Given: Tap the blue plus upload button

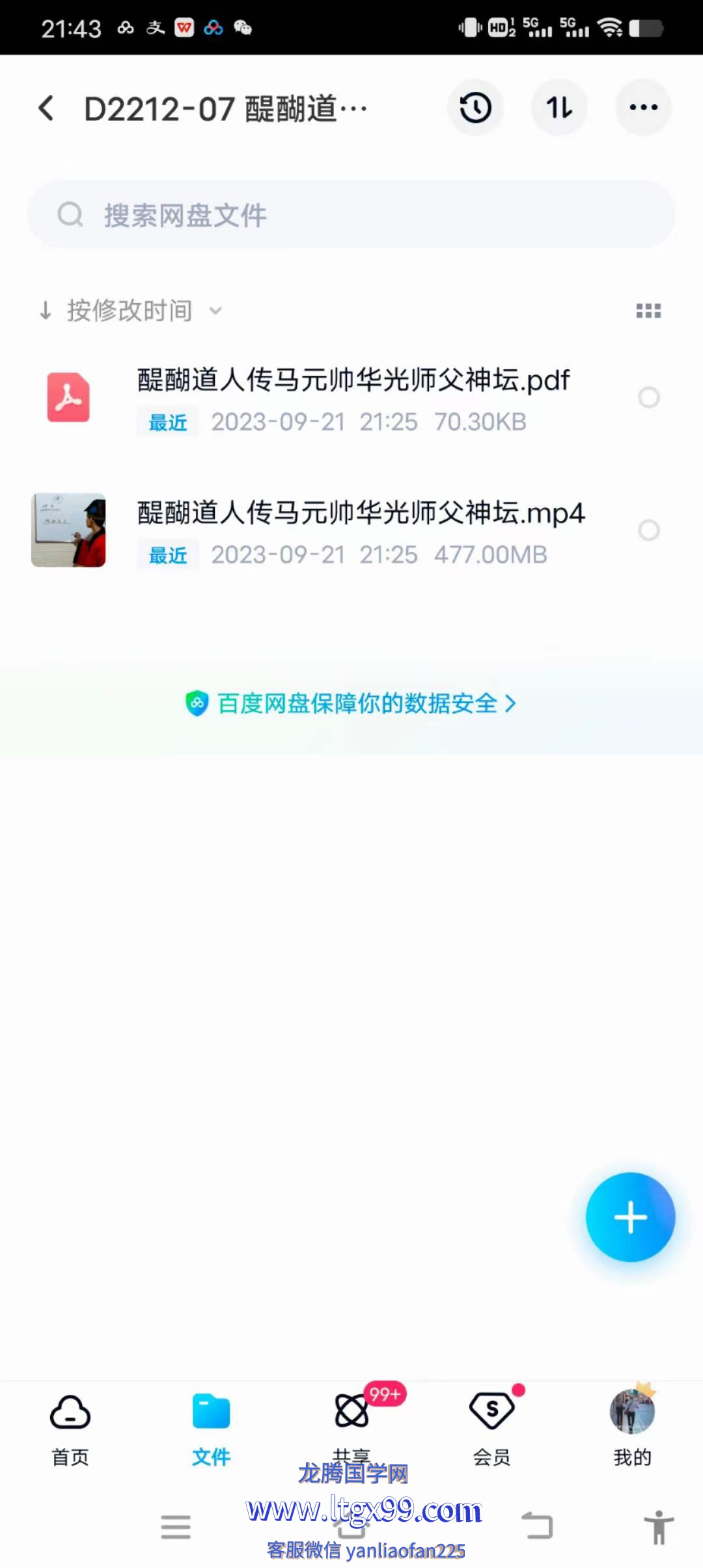Looking at the screenshot, I should (x=630, y=1217).
